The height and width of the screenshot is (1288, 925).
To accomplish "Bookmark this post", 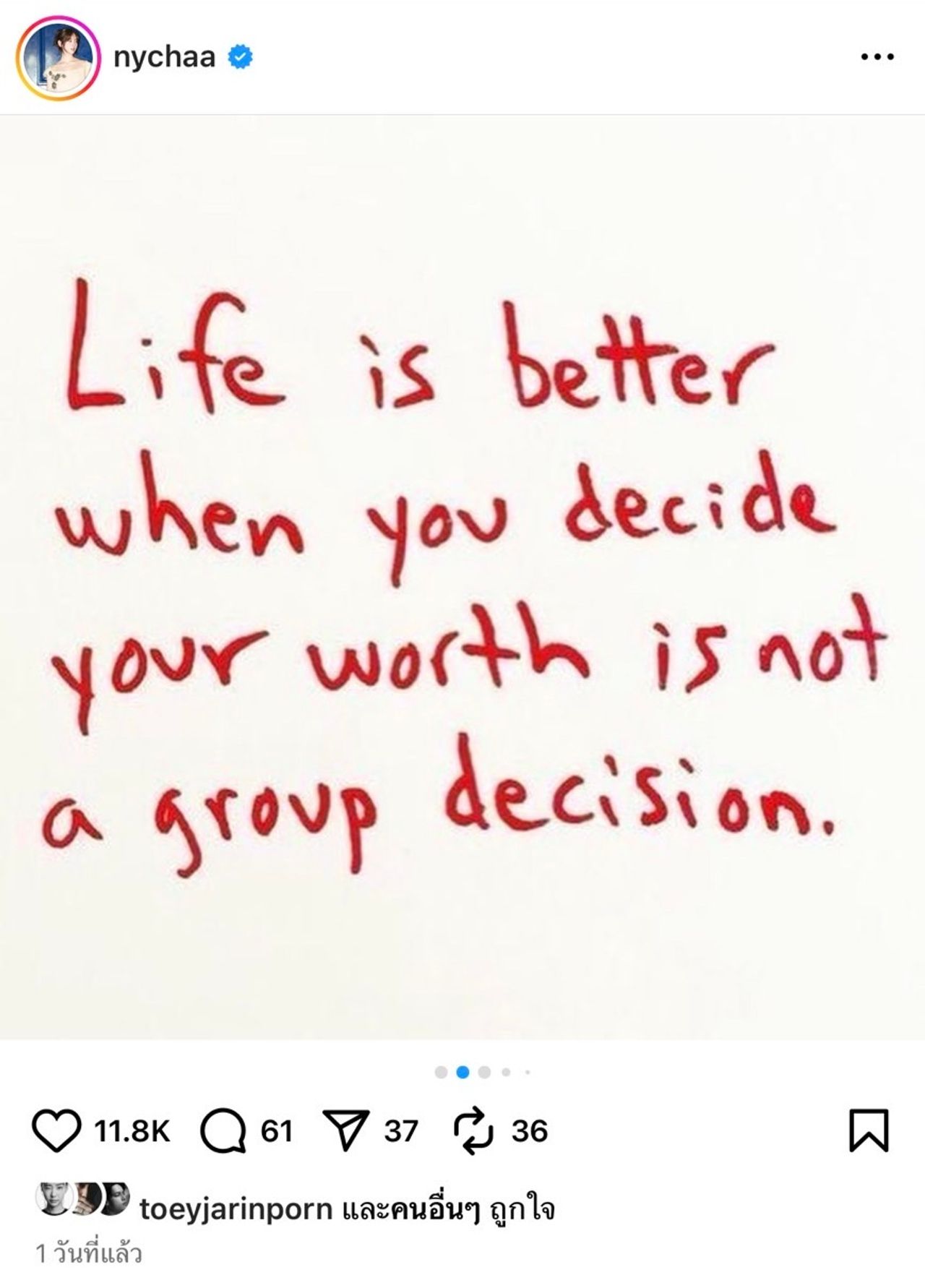I will (x=868, y=1131).
